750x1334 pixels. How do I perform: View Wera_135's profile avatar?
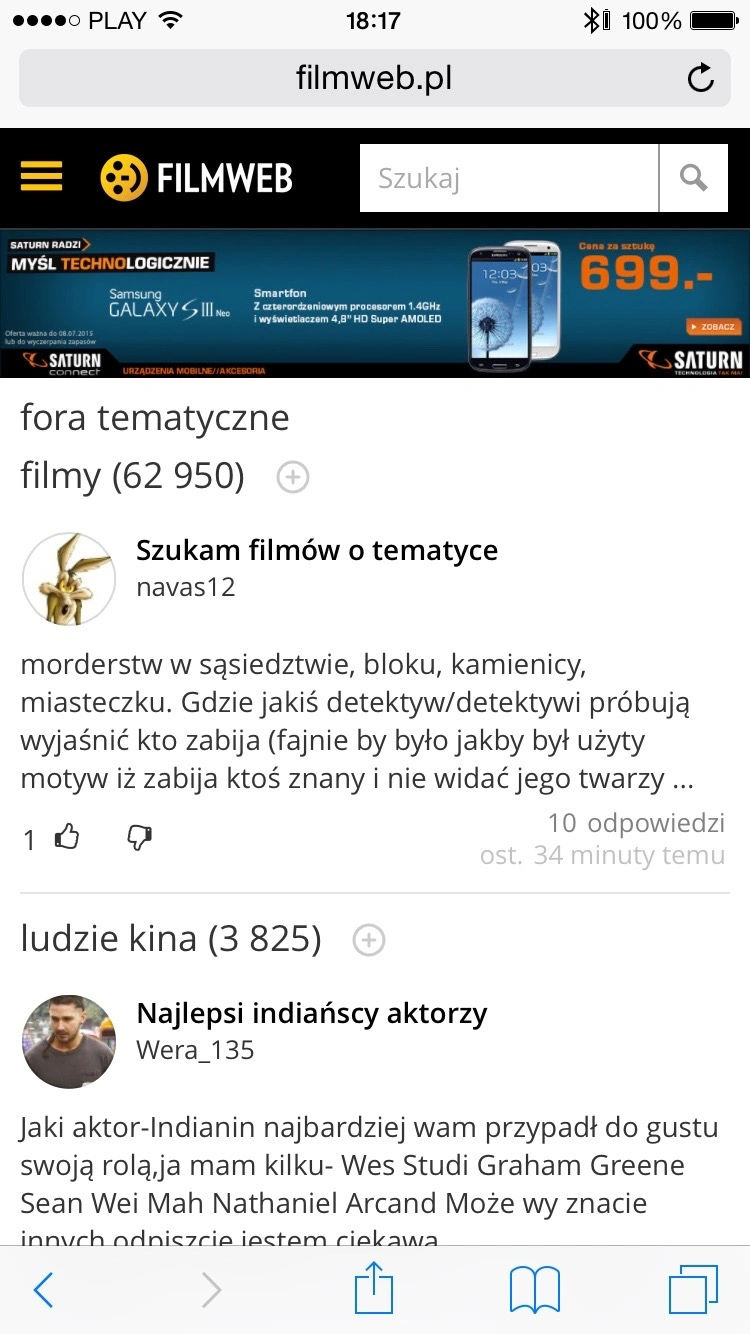(x=69, y=1041)
